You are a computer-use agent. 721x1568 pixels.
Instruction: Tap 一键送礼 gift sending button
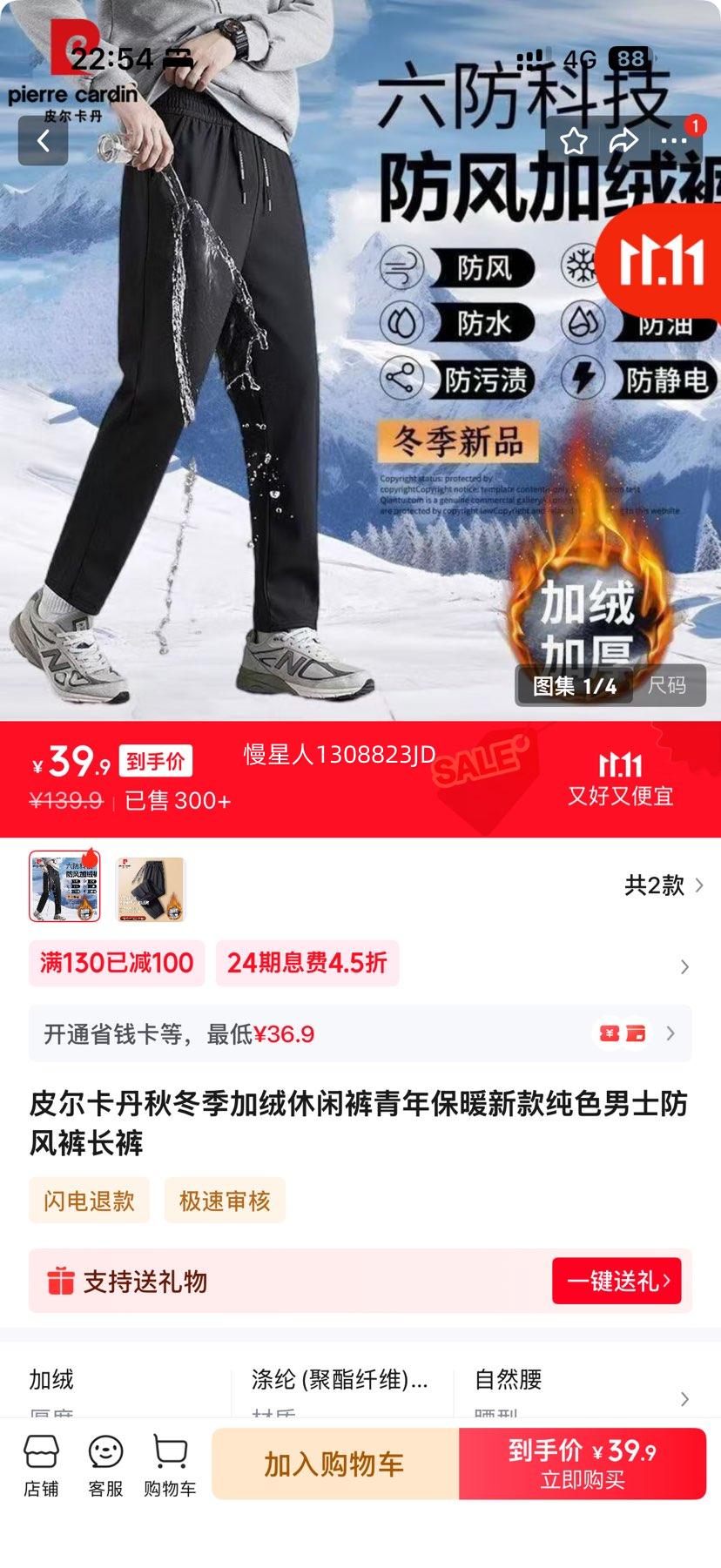pyautogui.click(x=617, y=1281)
